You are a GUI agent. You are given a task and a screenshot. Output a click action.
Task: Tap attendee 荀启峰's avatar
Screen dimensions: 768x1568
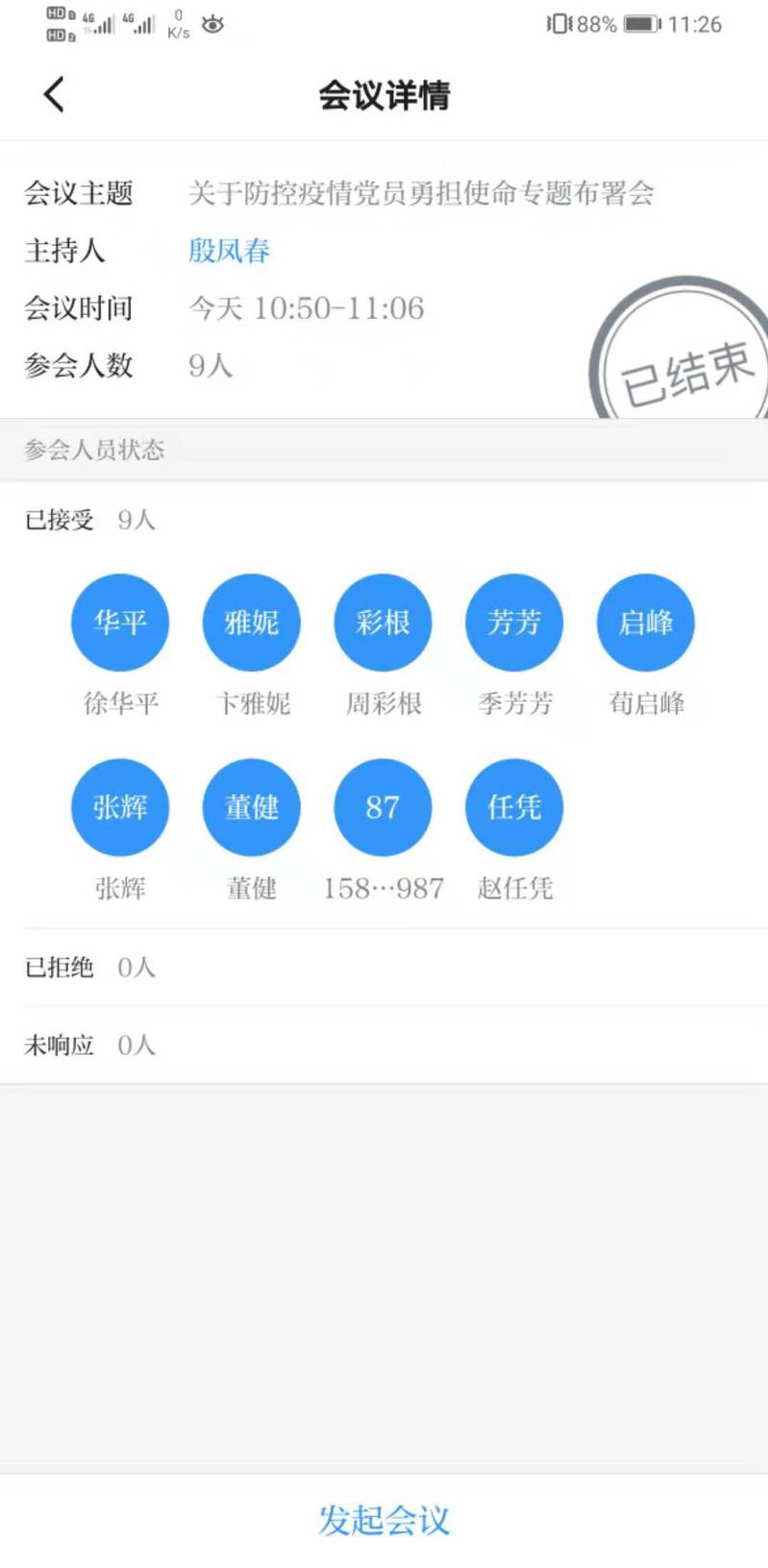[646, 623]
